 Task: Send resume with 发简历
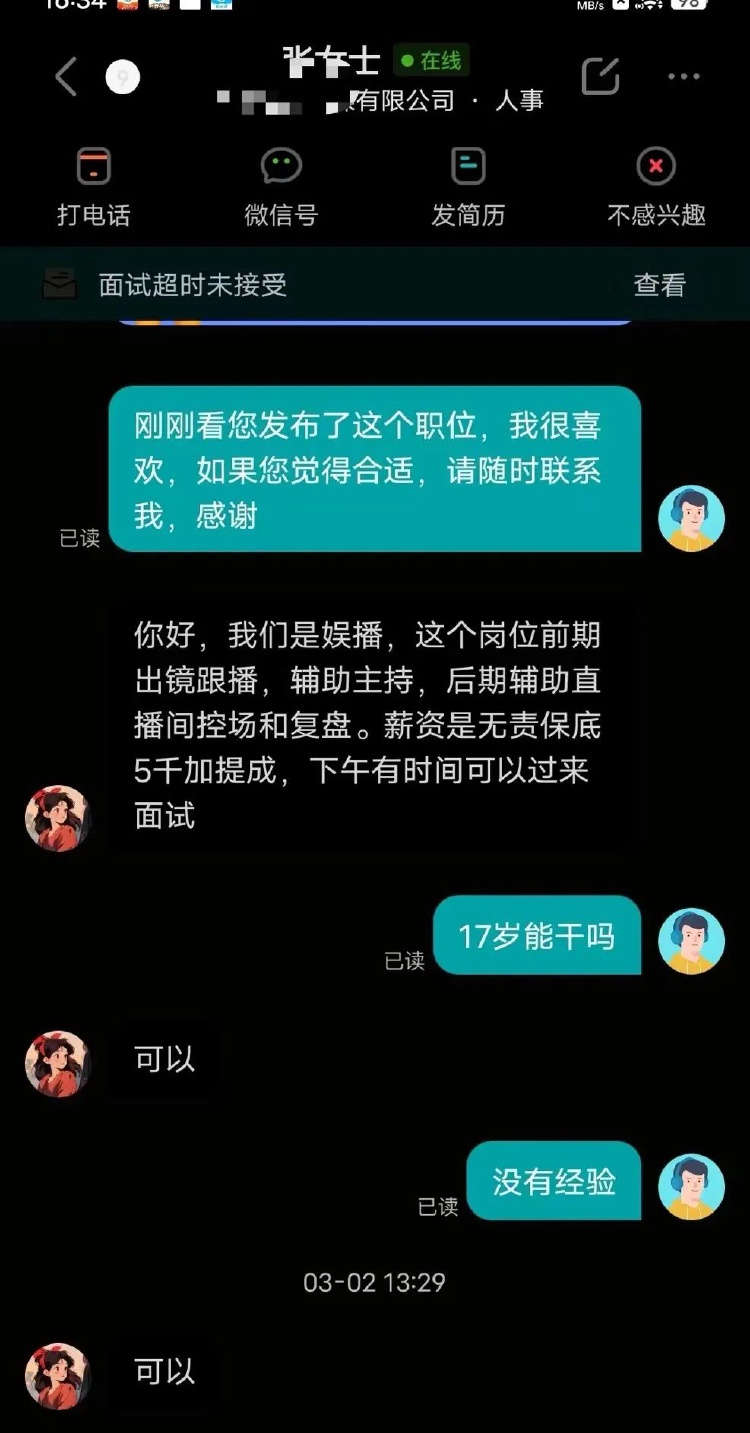point(468,187)
